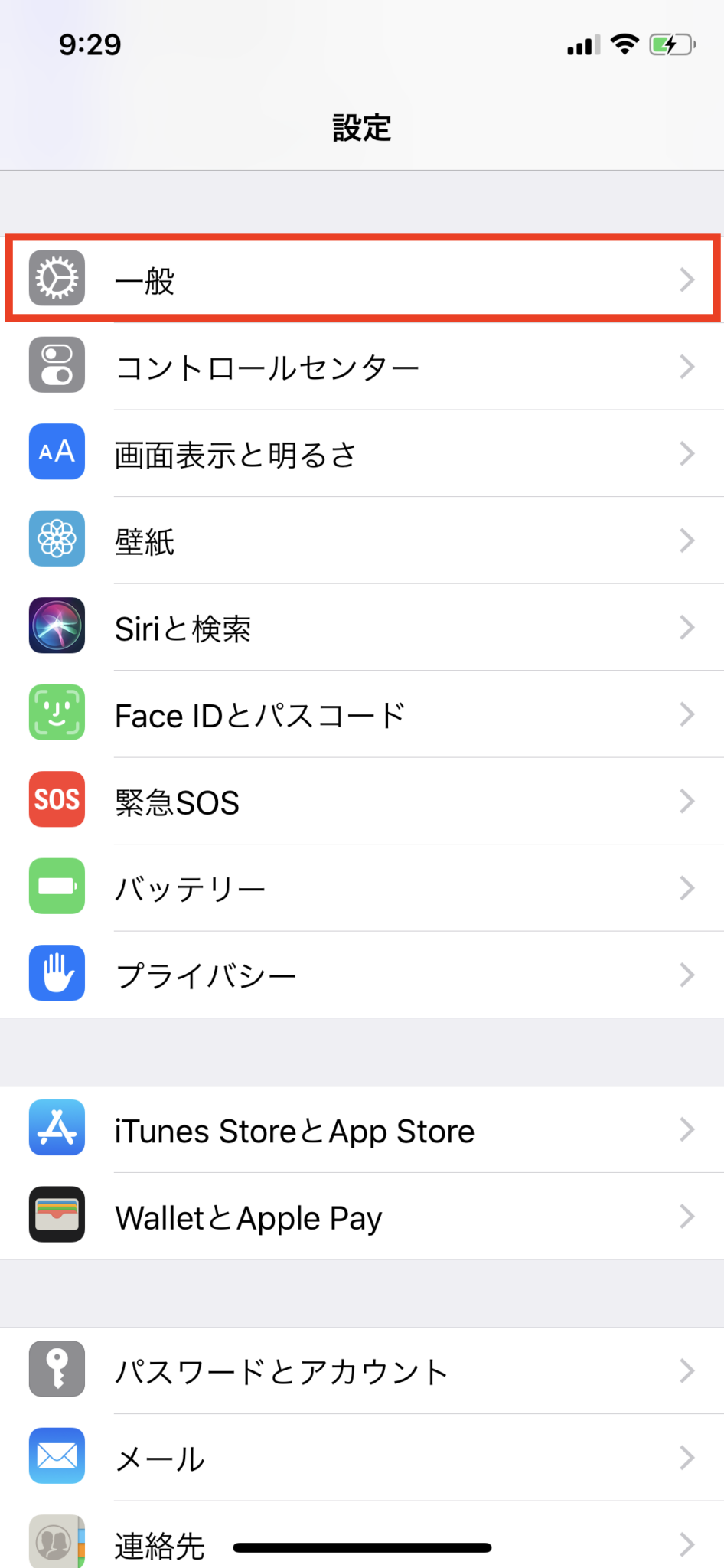
Task: Open Face IDとパスコード
Action: 361,715
